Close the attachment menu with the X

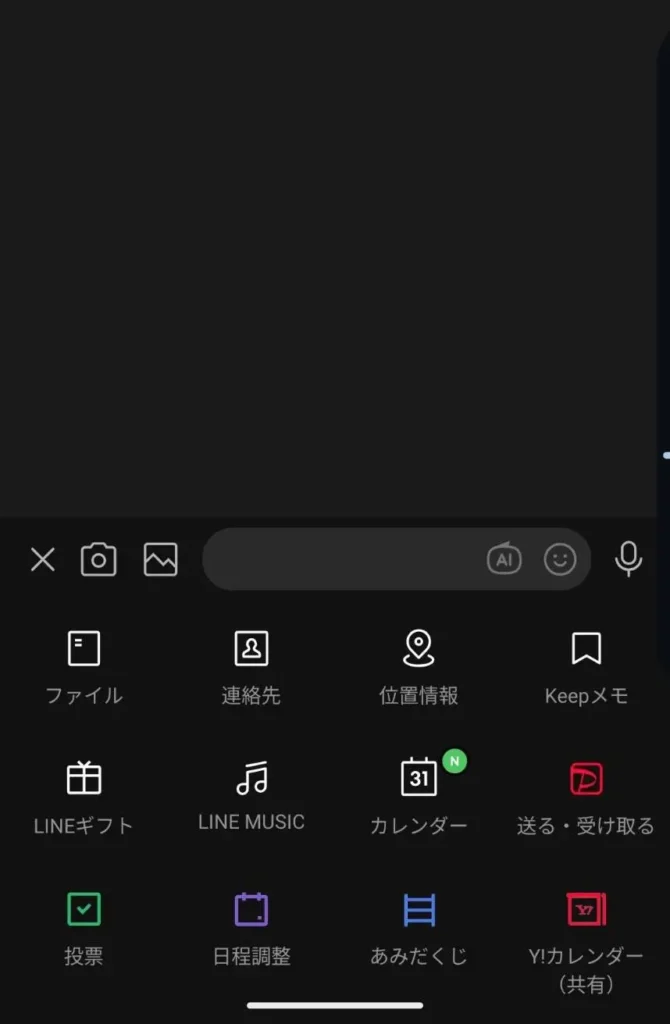pyautogui.click(x=43, y=560)
